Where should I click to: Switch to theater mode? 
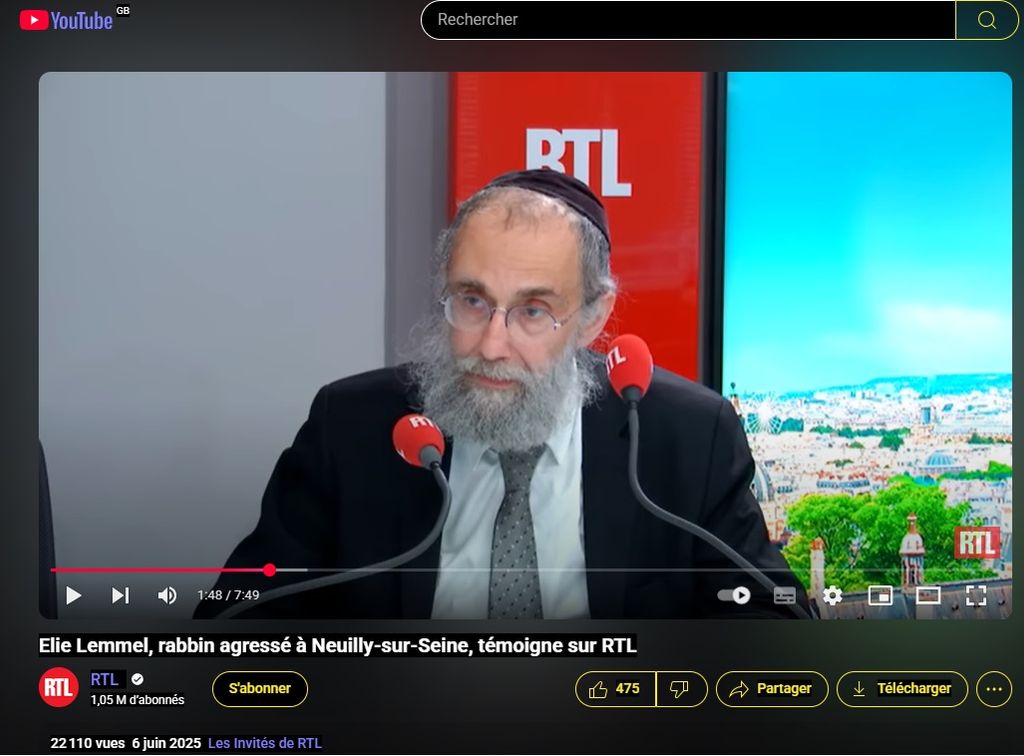[928, 596]
